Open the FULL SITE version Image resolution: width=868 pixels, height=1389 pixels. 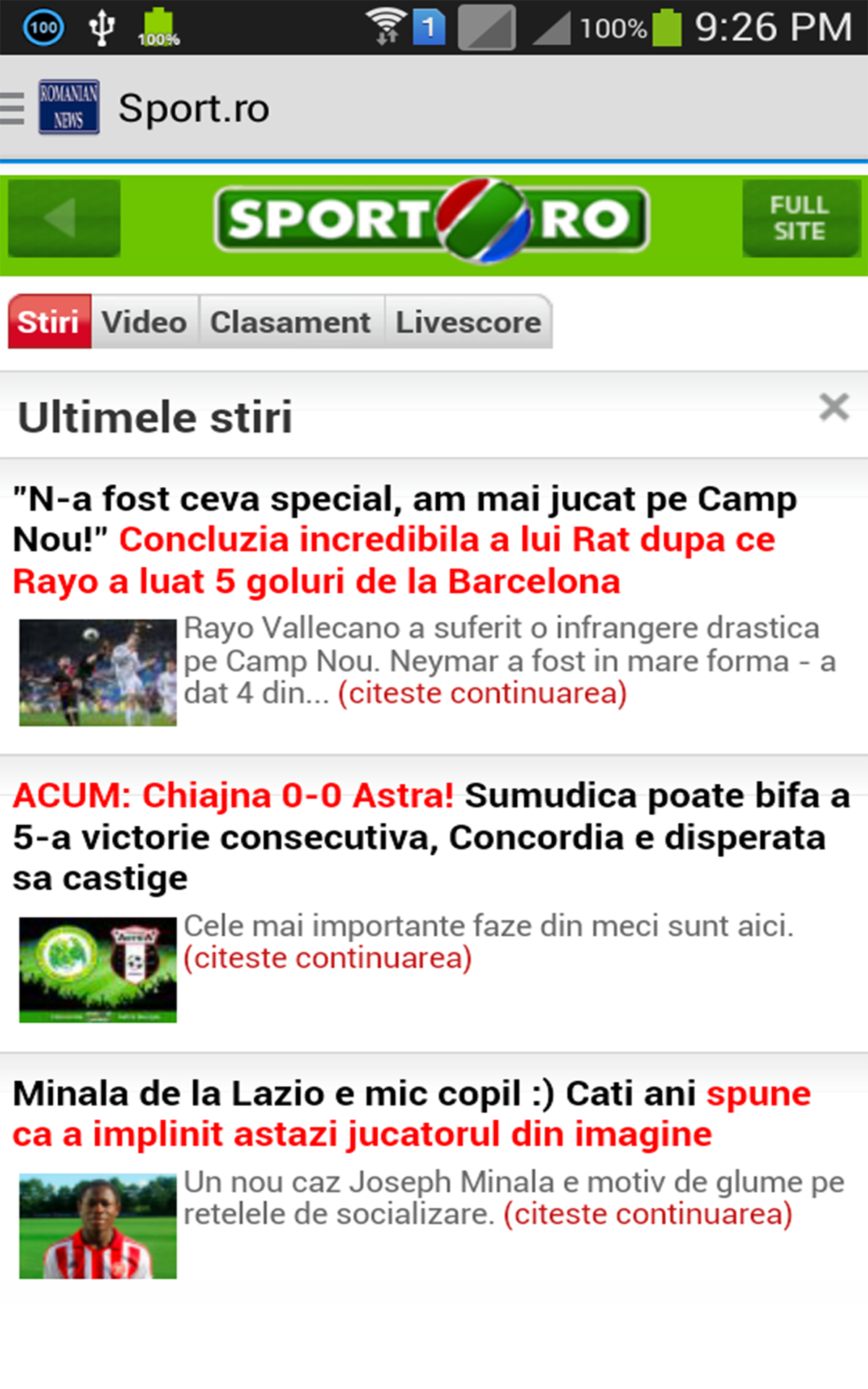click(800, 218)
